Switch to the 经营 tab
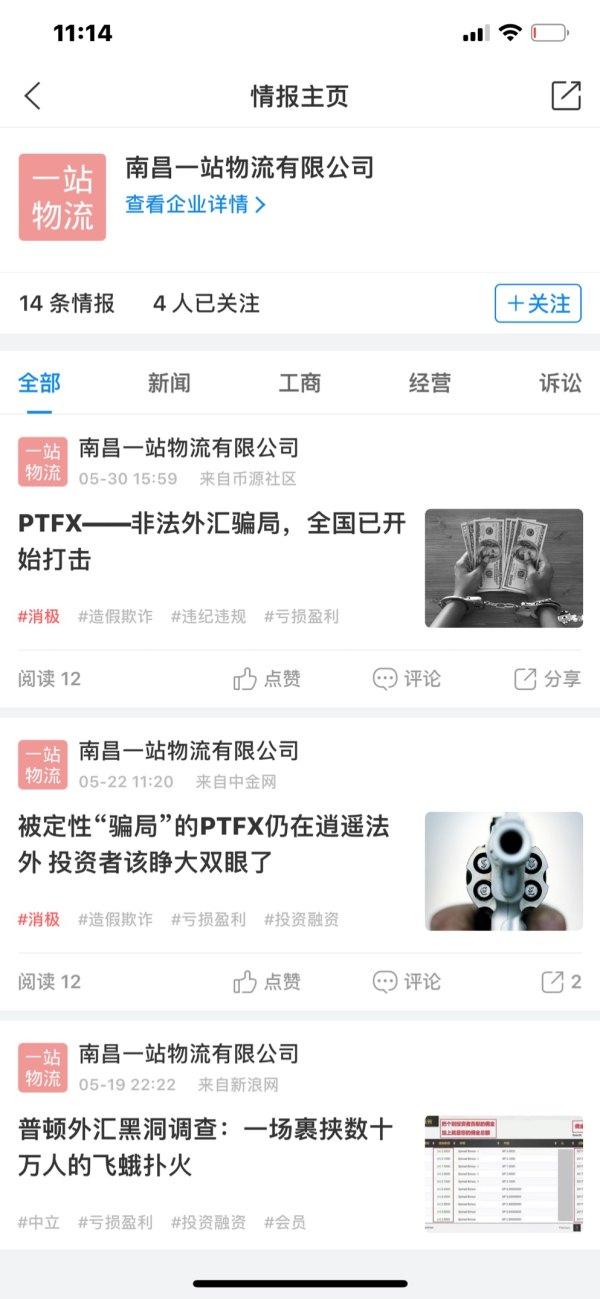600x1299 pixels. 430,383
